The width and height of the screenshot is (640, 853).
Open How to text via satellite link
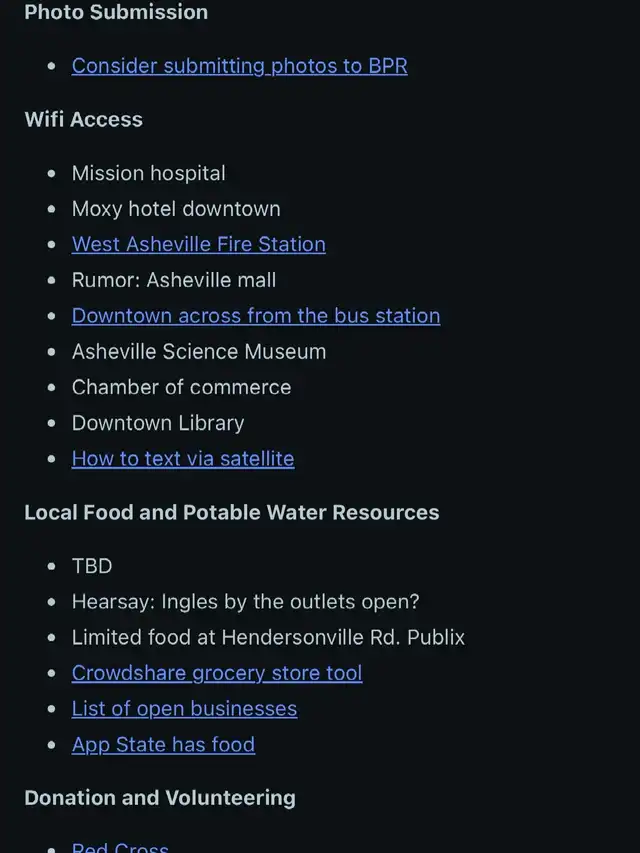coord(182,459)
